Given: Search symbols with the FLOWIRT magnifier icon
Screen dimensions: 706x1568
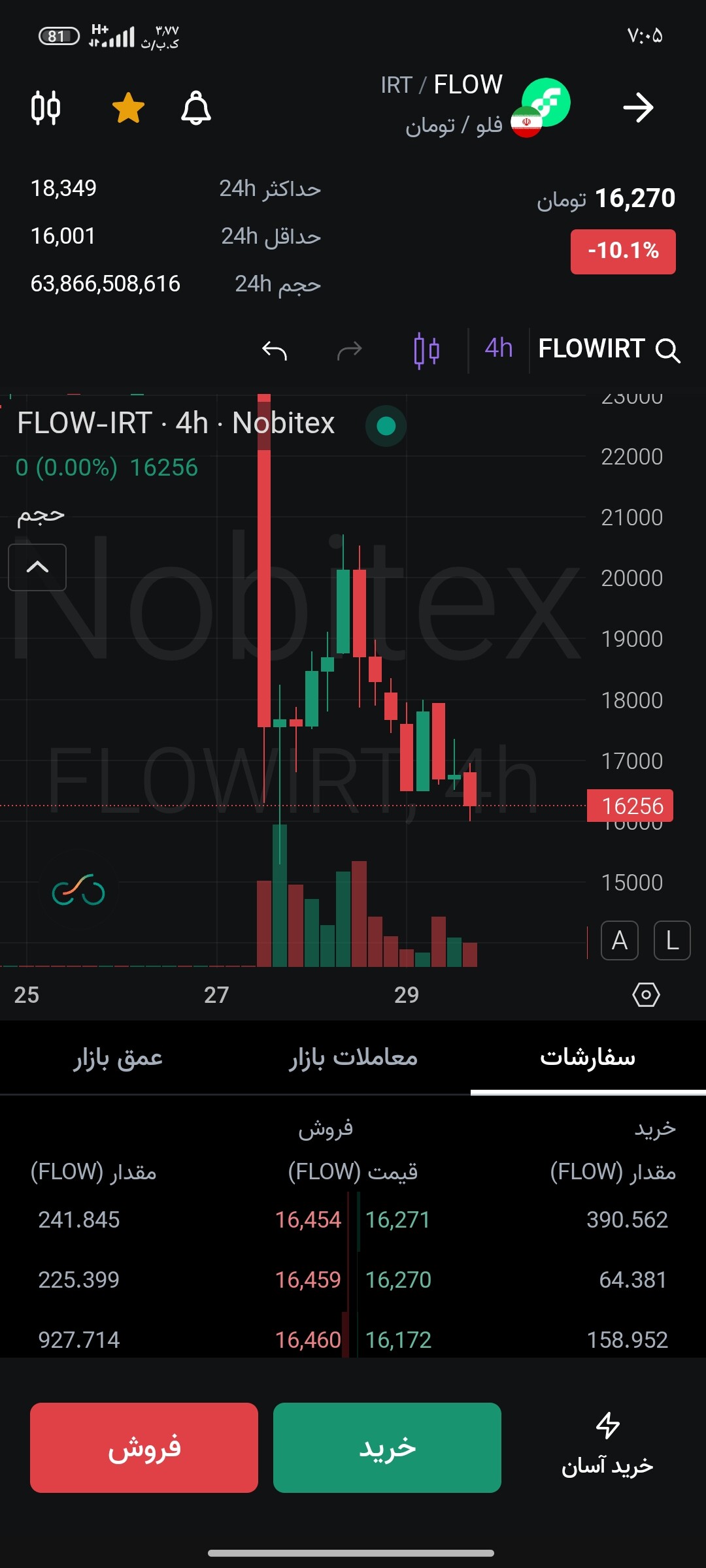Looking at the screenshot, I should pyautogui.click(x=668, y=351).
